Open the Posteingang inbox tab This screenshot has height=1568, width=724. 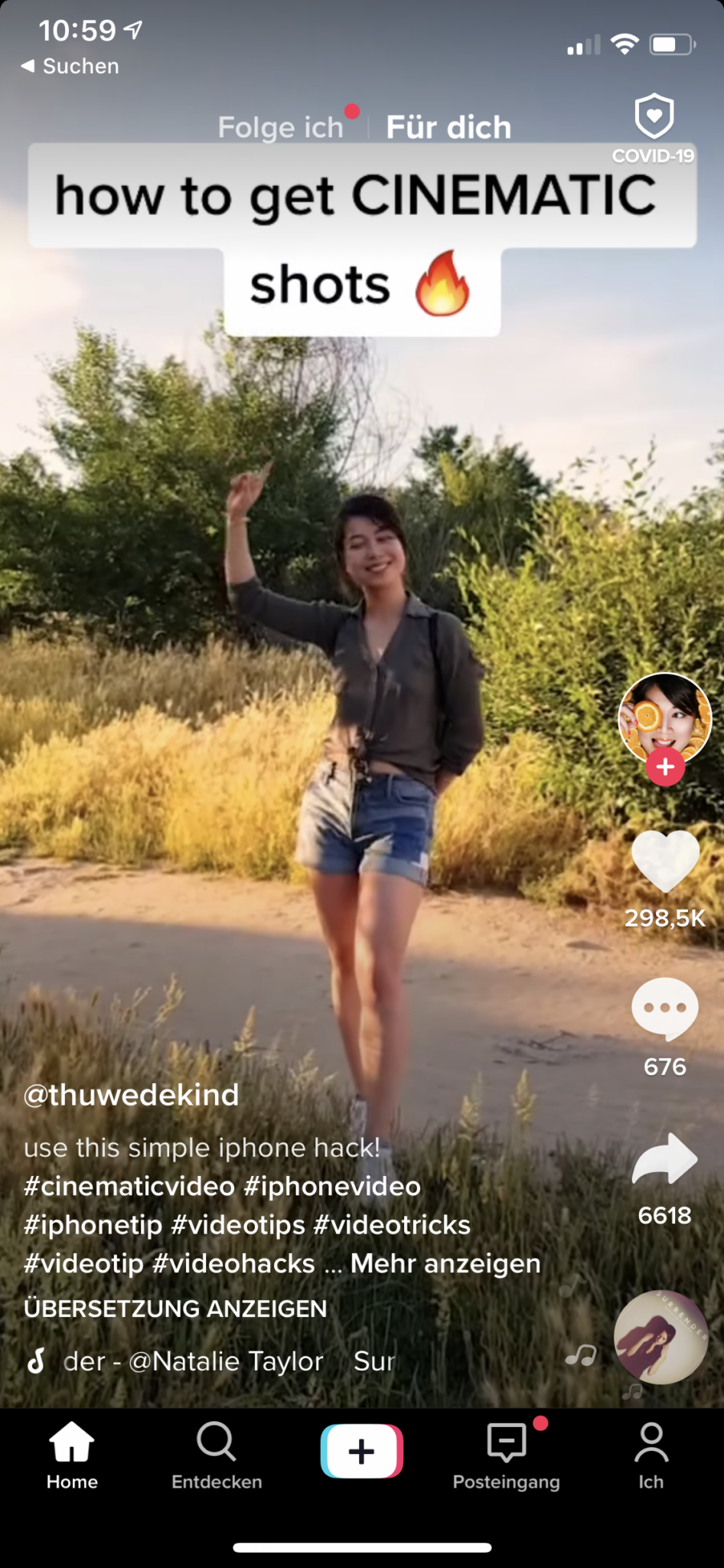coord(507,1455)
